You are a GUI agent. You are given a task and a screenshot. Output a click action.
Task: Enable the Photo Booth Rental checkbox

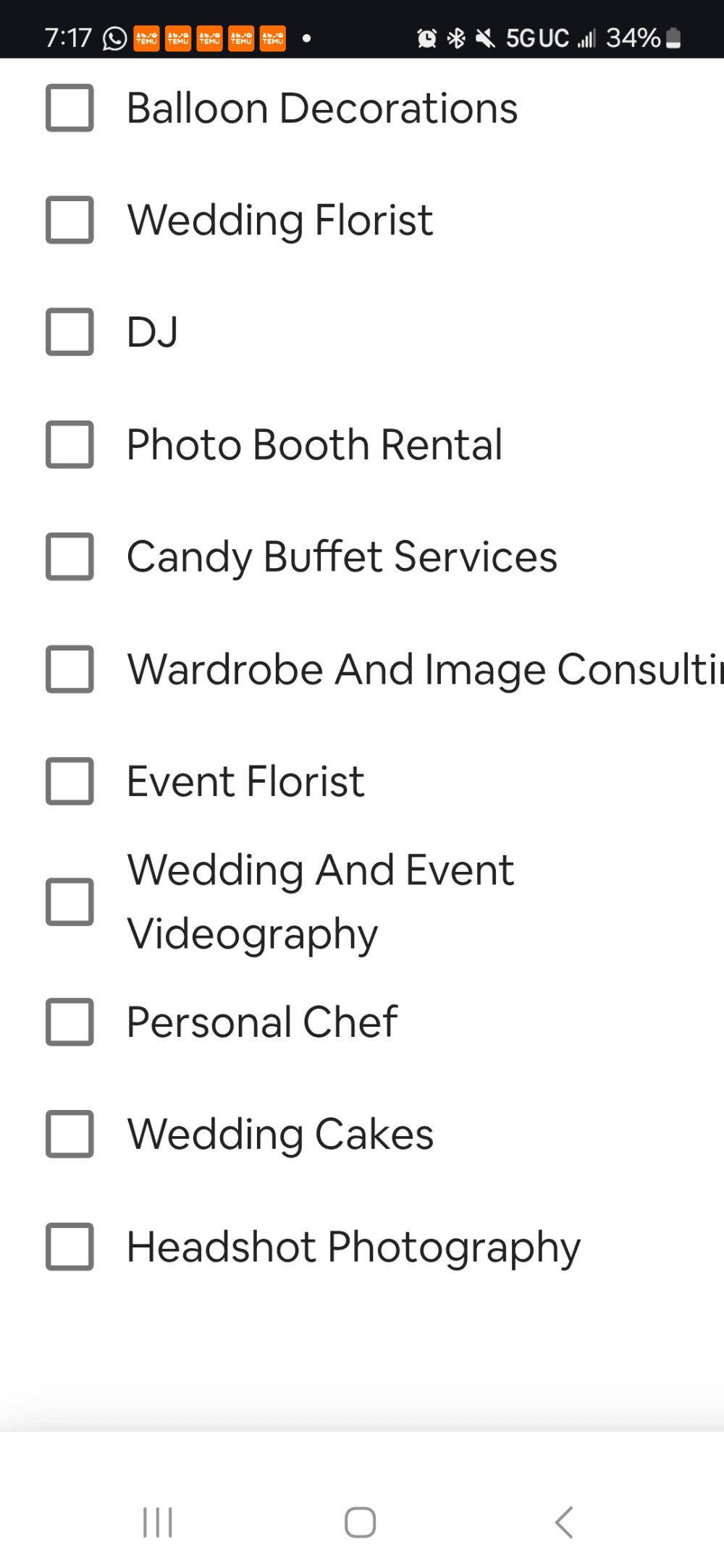(x=70, y=444)
